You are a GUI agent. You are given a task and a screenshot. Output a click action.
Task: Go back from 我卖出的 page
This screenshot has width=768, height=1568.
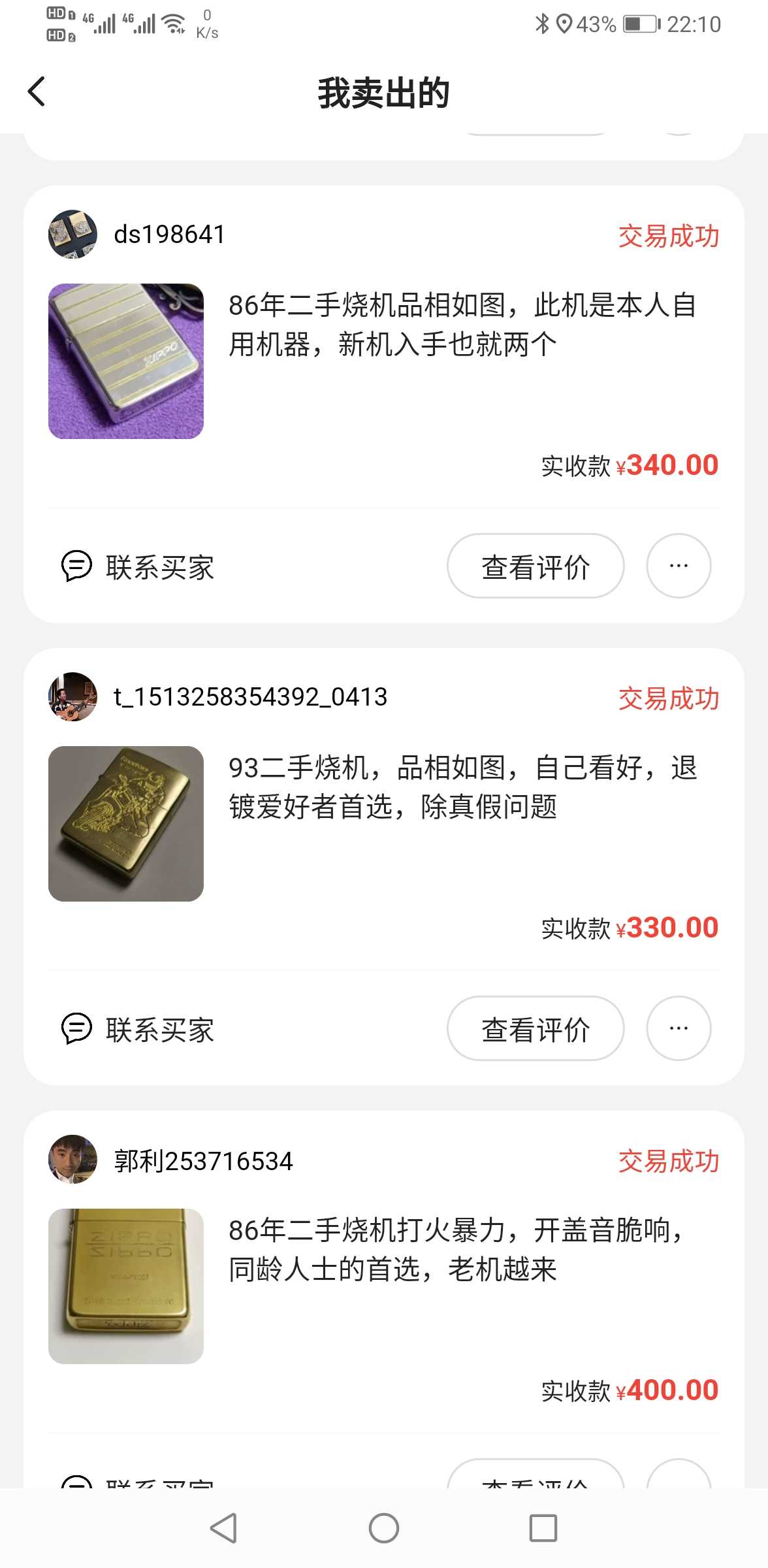(37, 91)
